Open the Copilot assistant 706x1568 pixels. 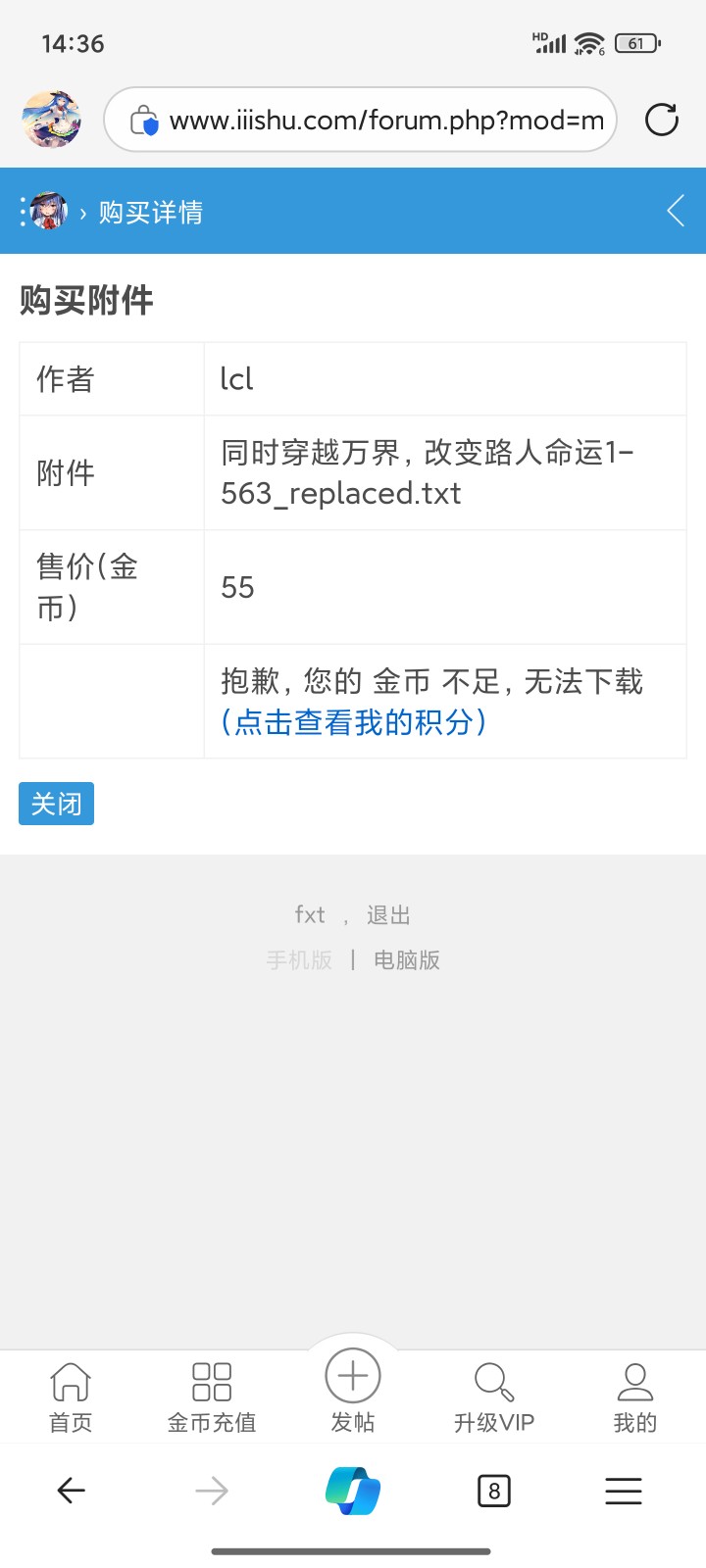coord(353,1491)
